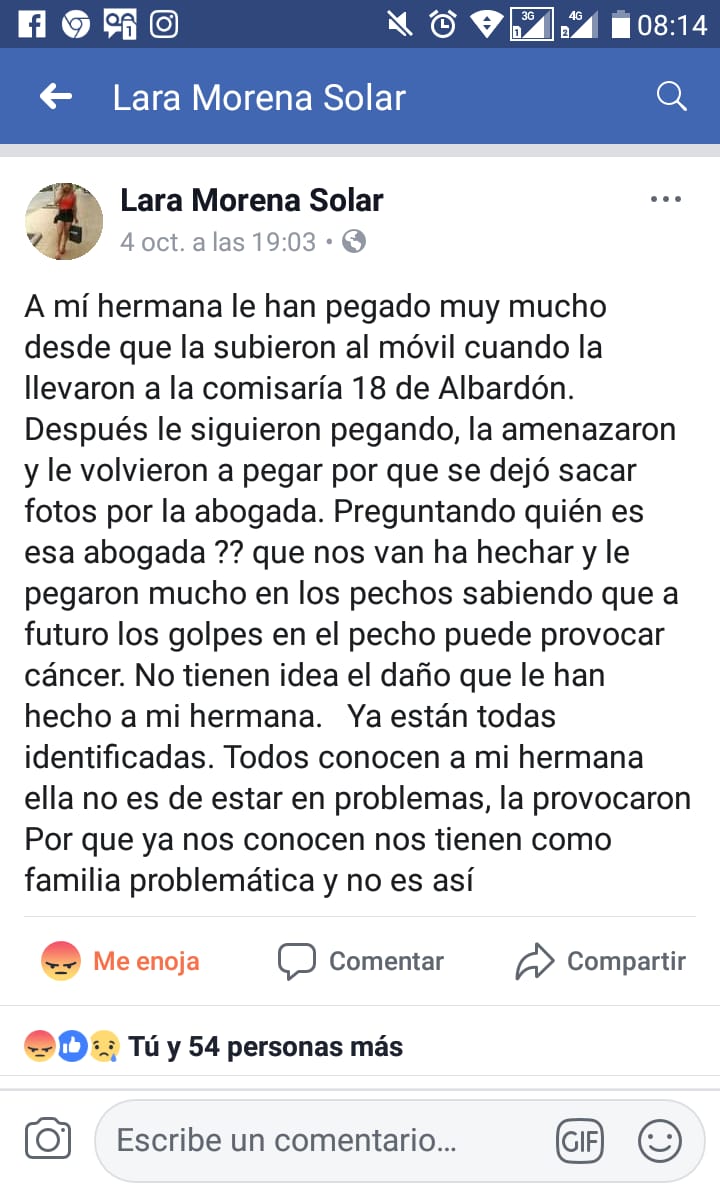This screenshot has height=1193, width=720.
Task: Tap the Me enoja reaction button
Action: click(x=120, y=961)
